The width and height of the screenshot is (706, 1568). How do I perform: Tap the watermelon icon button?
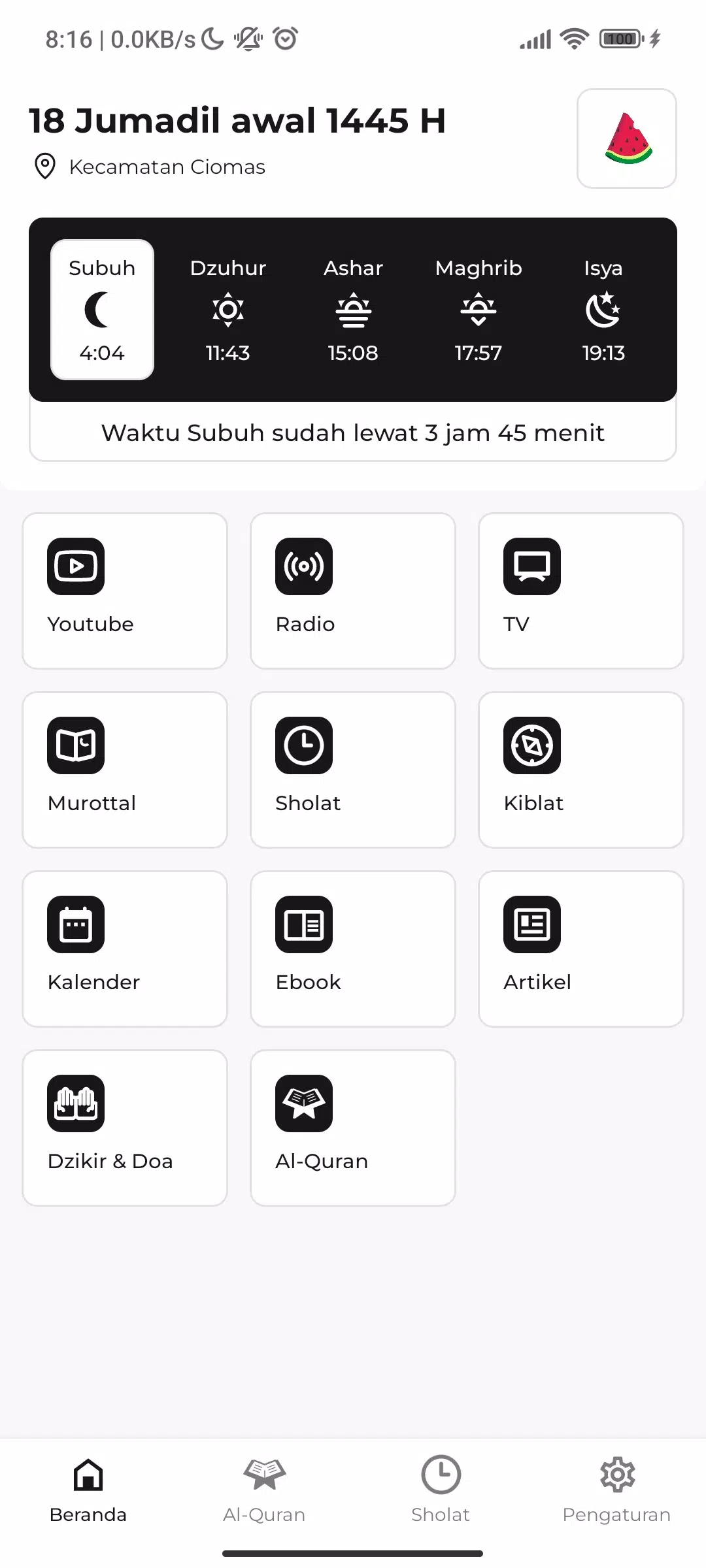(x=626, y=139)
